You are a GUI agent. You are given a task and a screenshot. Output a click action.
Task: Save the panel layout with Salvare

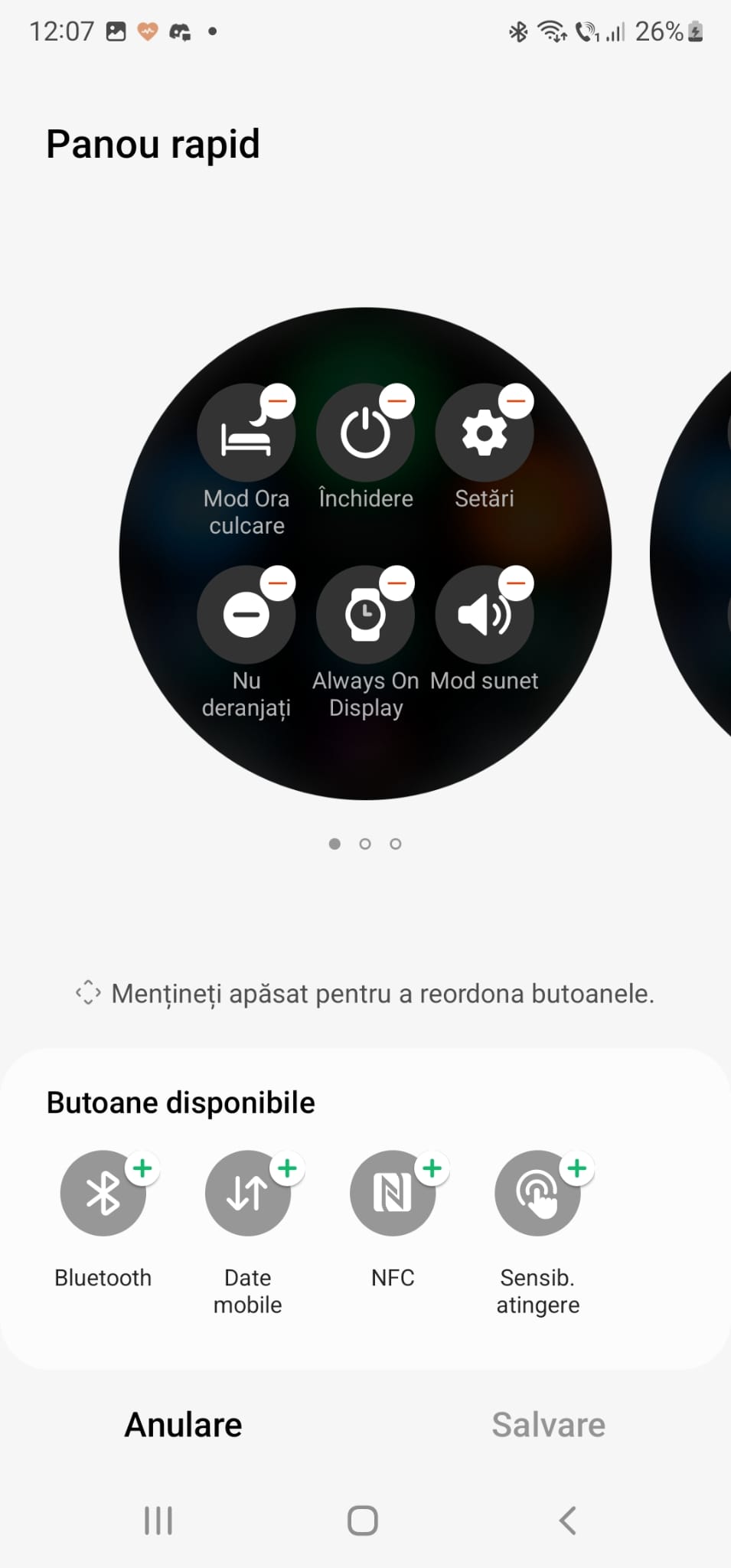tap(548, 1425)
